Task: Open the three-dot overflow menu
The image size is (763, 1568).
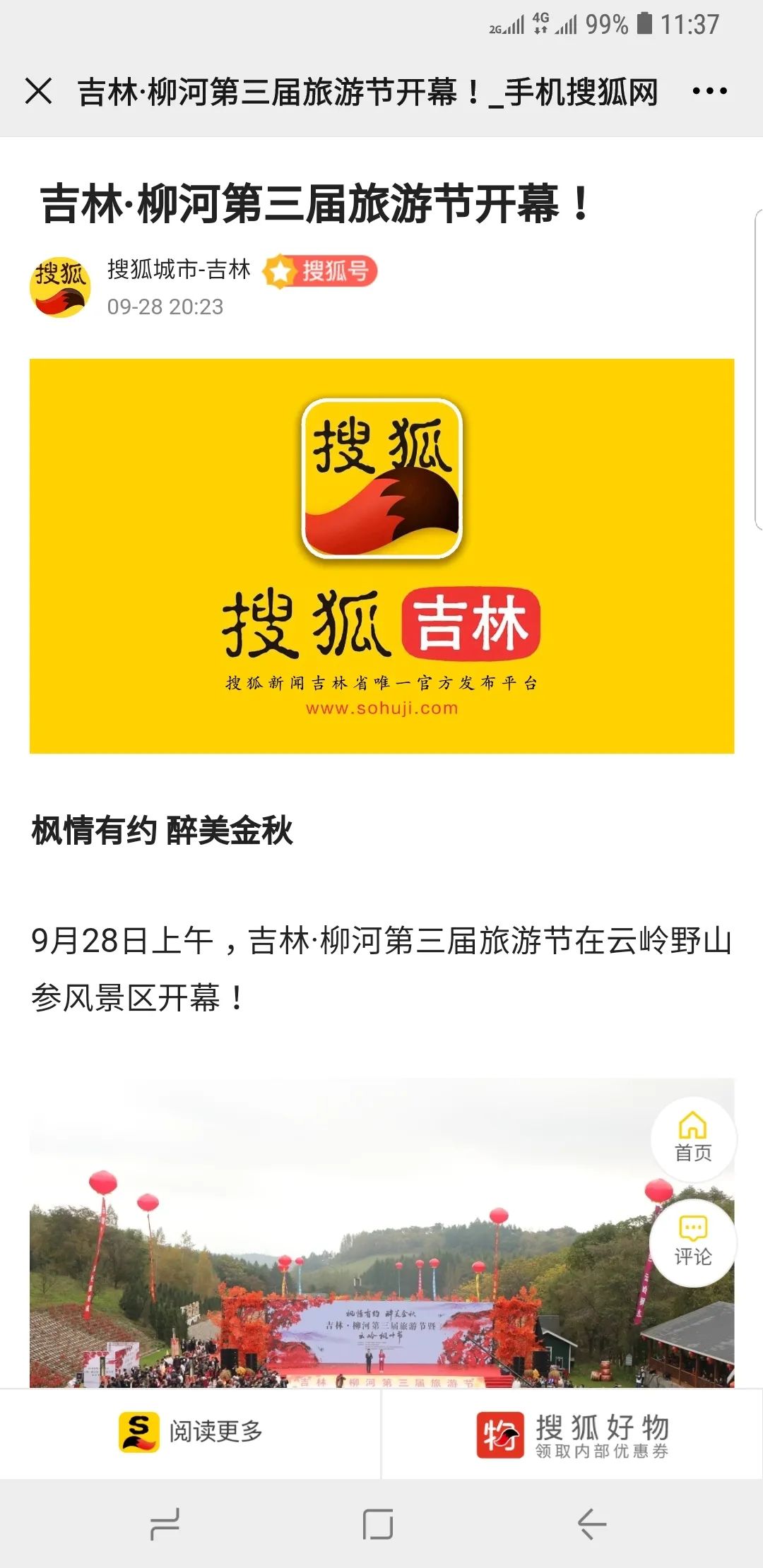Action: point(709,91)
